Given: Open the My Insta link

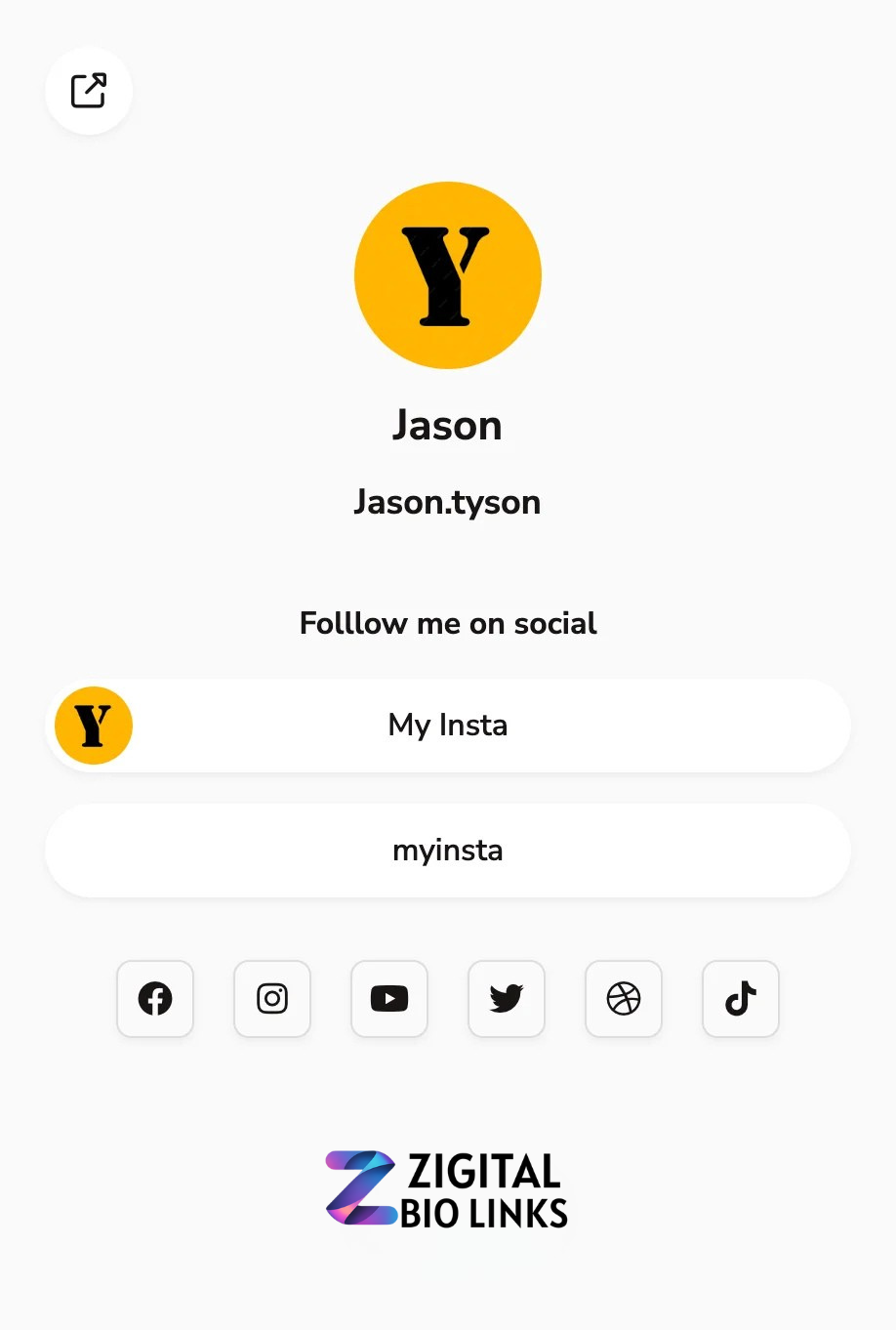Looking at the screenshot, I should pos(448,726).
